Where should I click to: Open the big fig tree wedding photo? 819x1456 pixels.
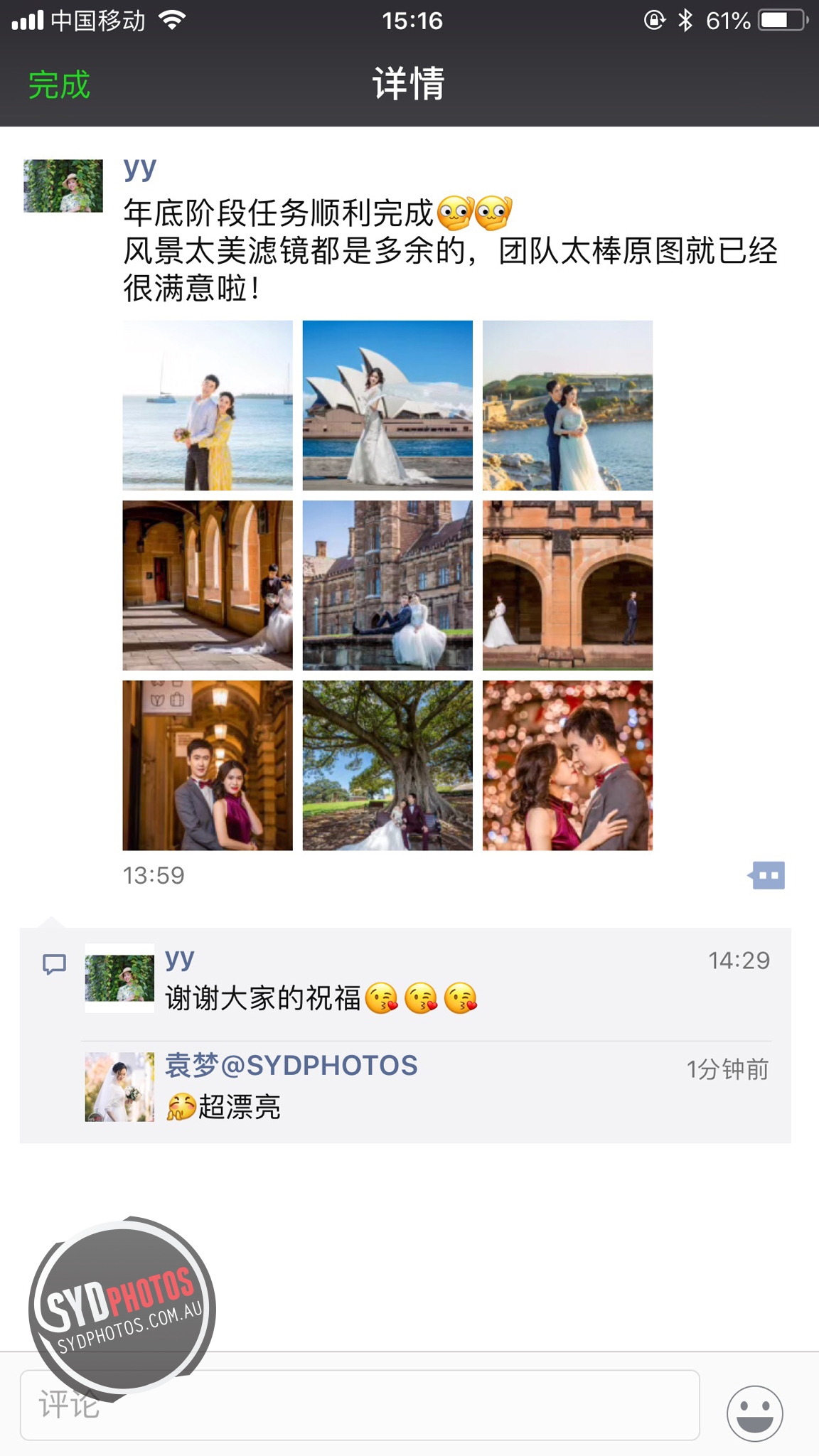click(x=387, y=765)
